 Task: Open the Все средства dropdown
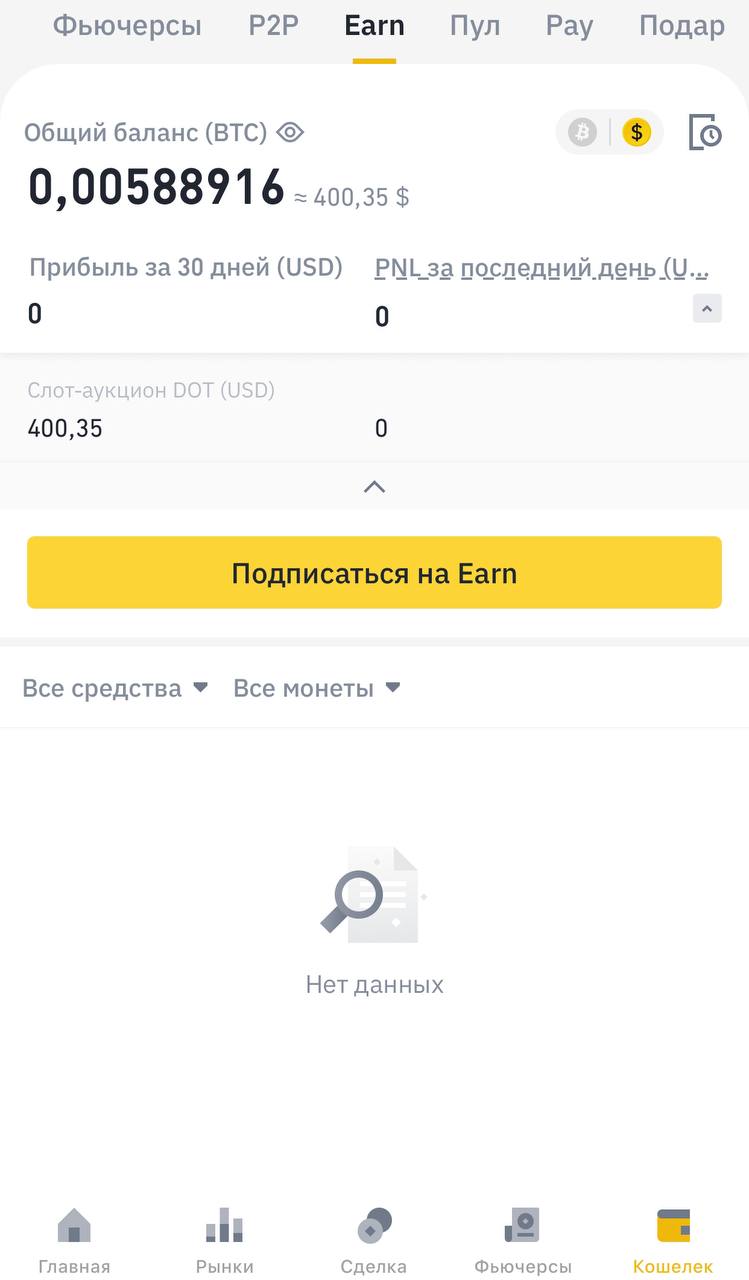[x=115, y=688]
